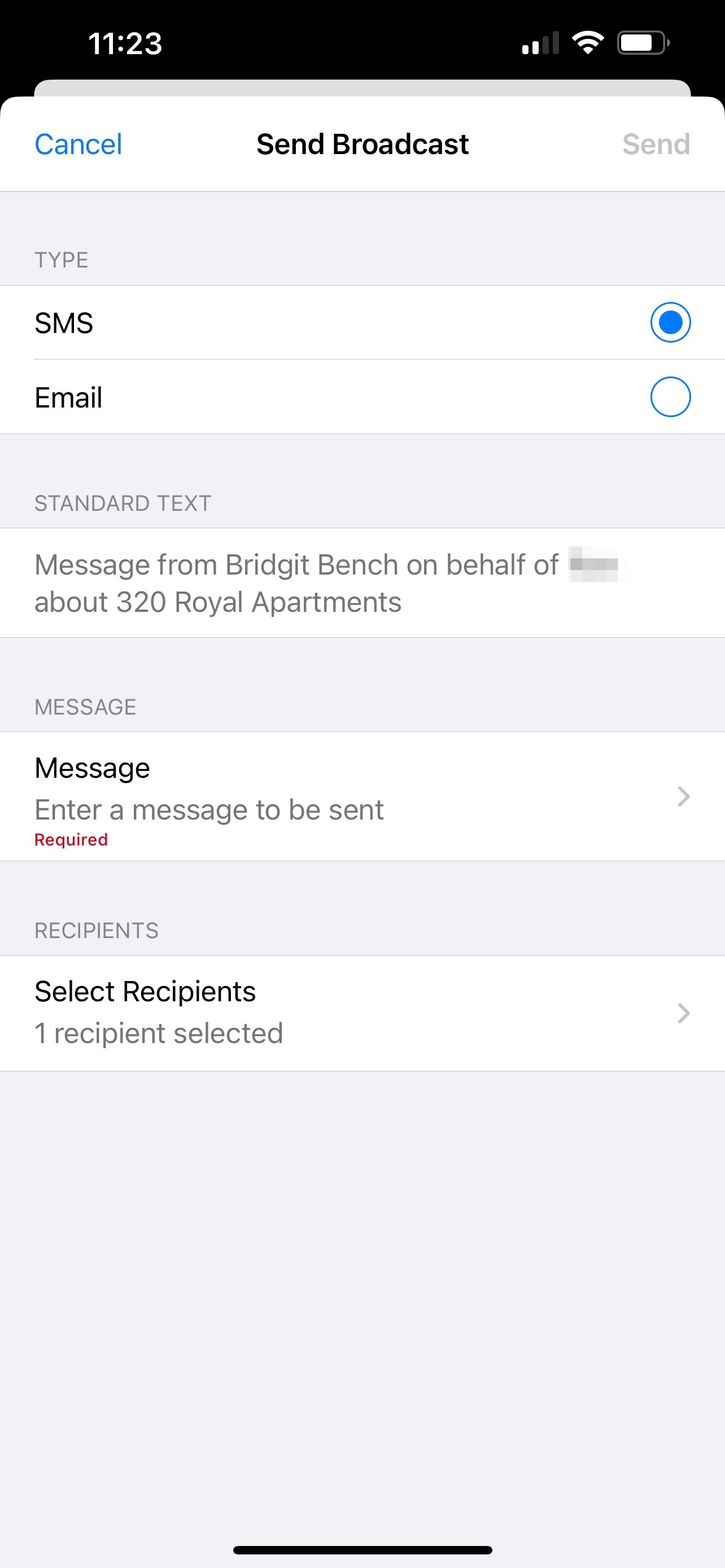Image resolution: width=725 pixels, height=1568 pixels.
Task: Select SMS as broadcast type
Action: (x=362, y=323)
